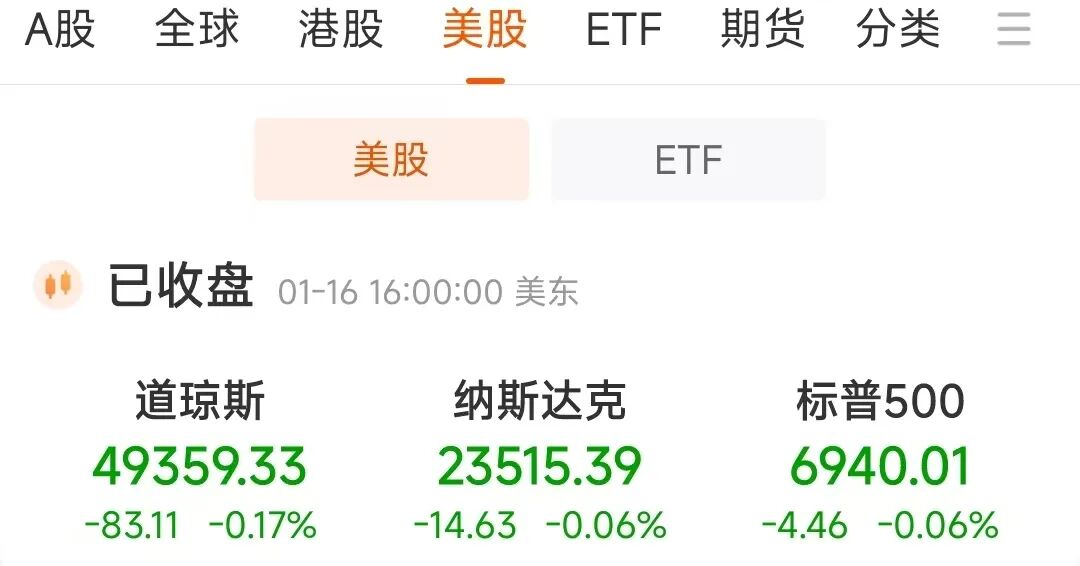Open the 分类 tab
The width and height of the screenshot is (1080, 566).
tap(898, 31)
